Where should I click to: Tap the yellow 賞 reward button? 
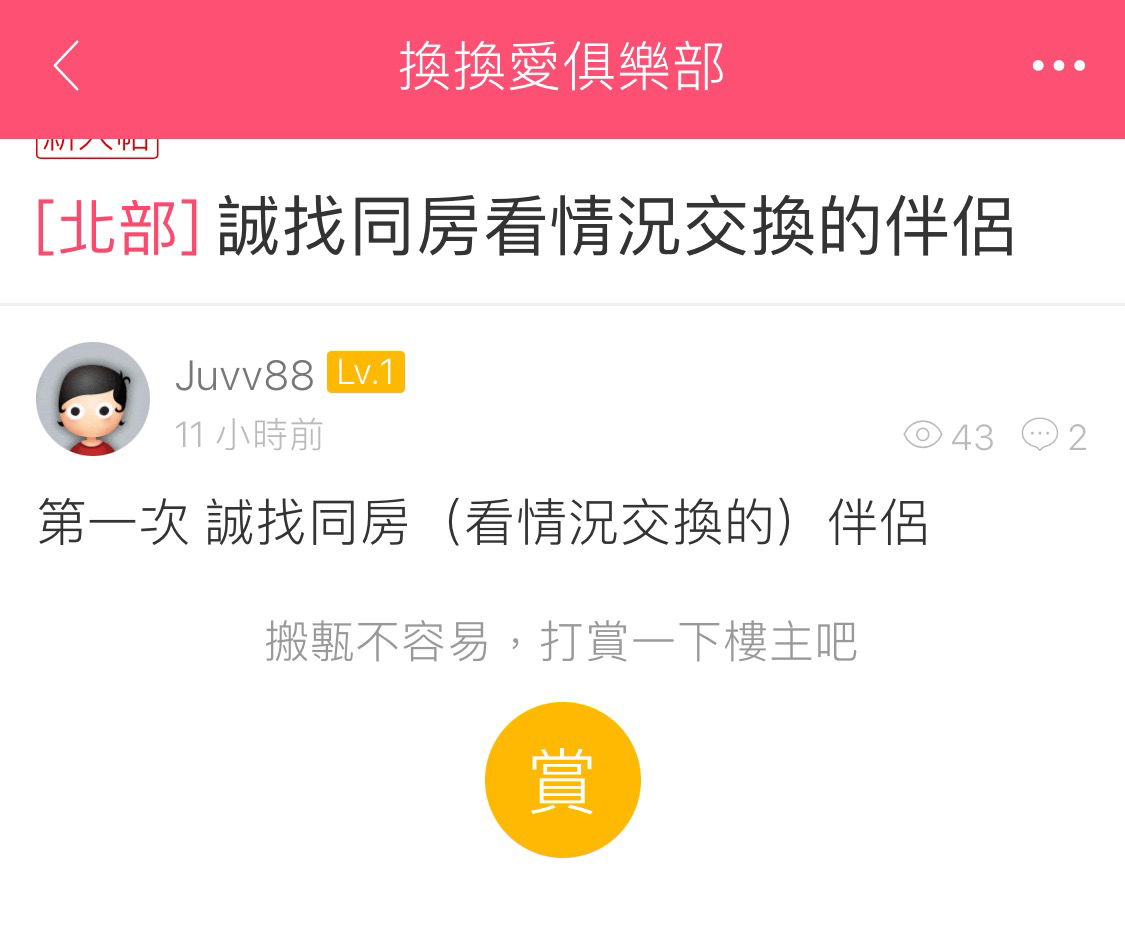(562, 779)
